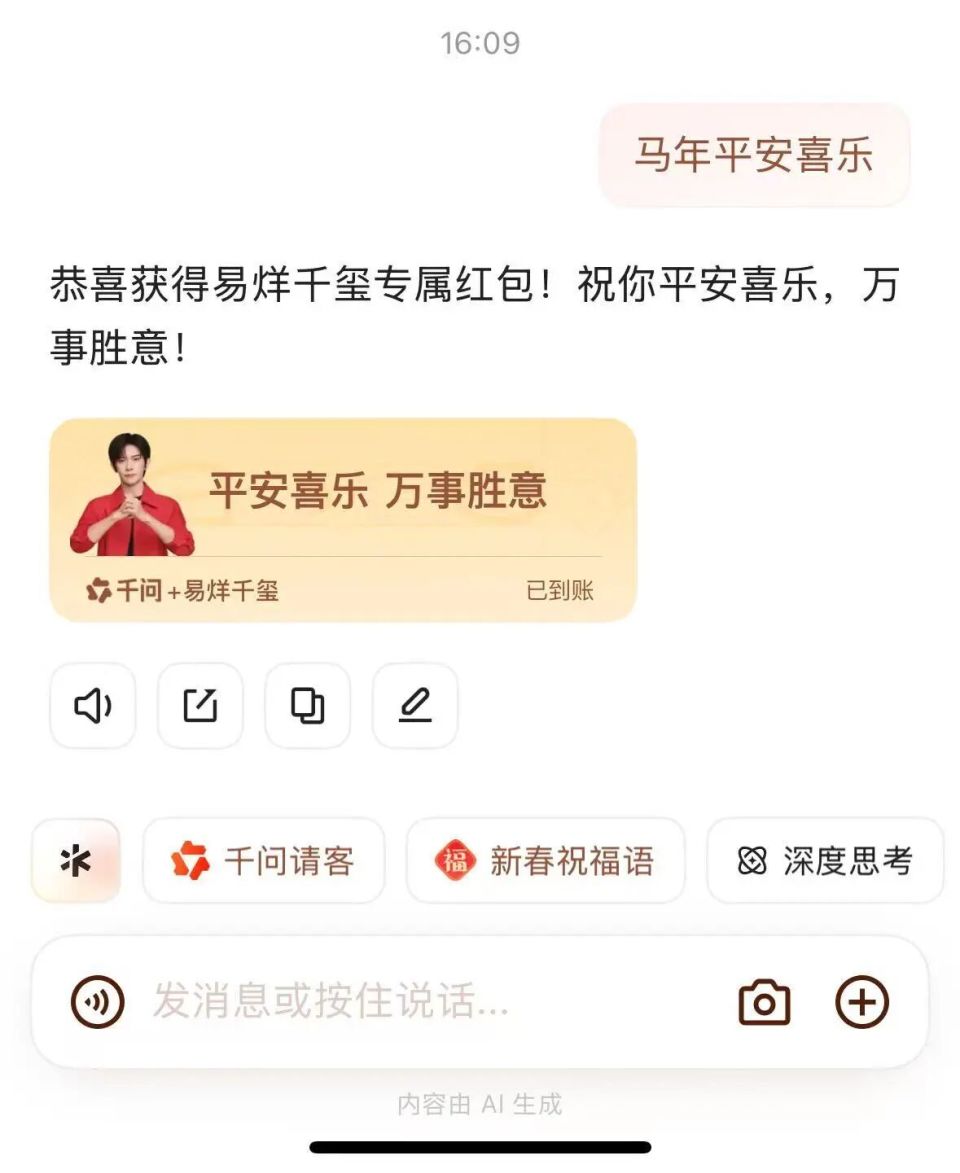Image resolution: width=960 pixels, height=1173 pixels.
Task: Tap the 内容由 AI 生成 disclaimer text
Action: coord(480,1104)
